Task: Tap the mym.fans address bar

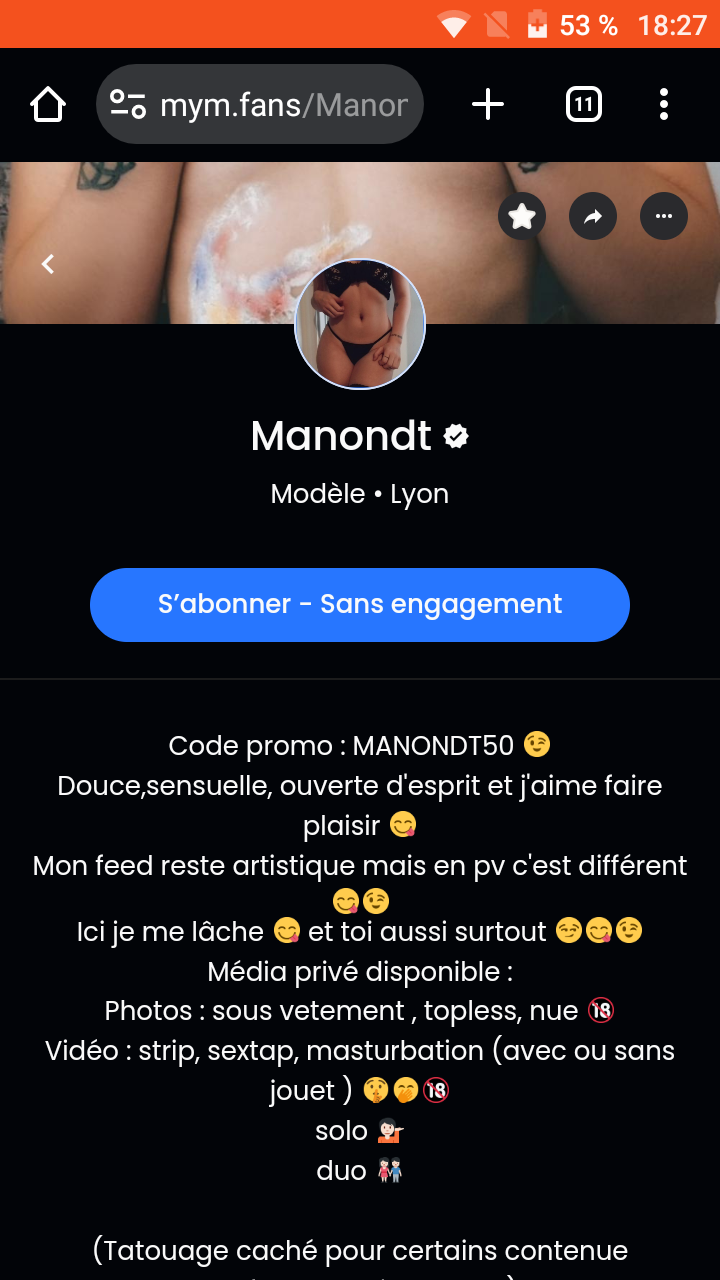Action: point(285,104)
